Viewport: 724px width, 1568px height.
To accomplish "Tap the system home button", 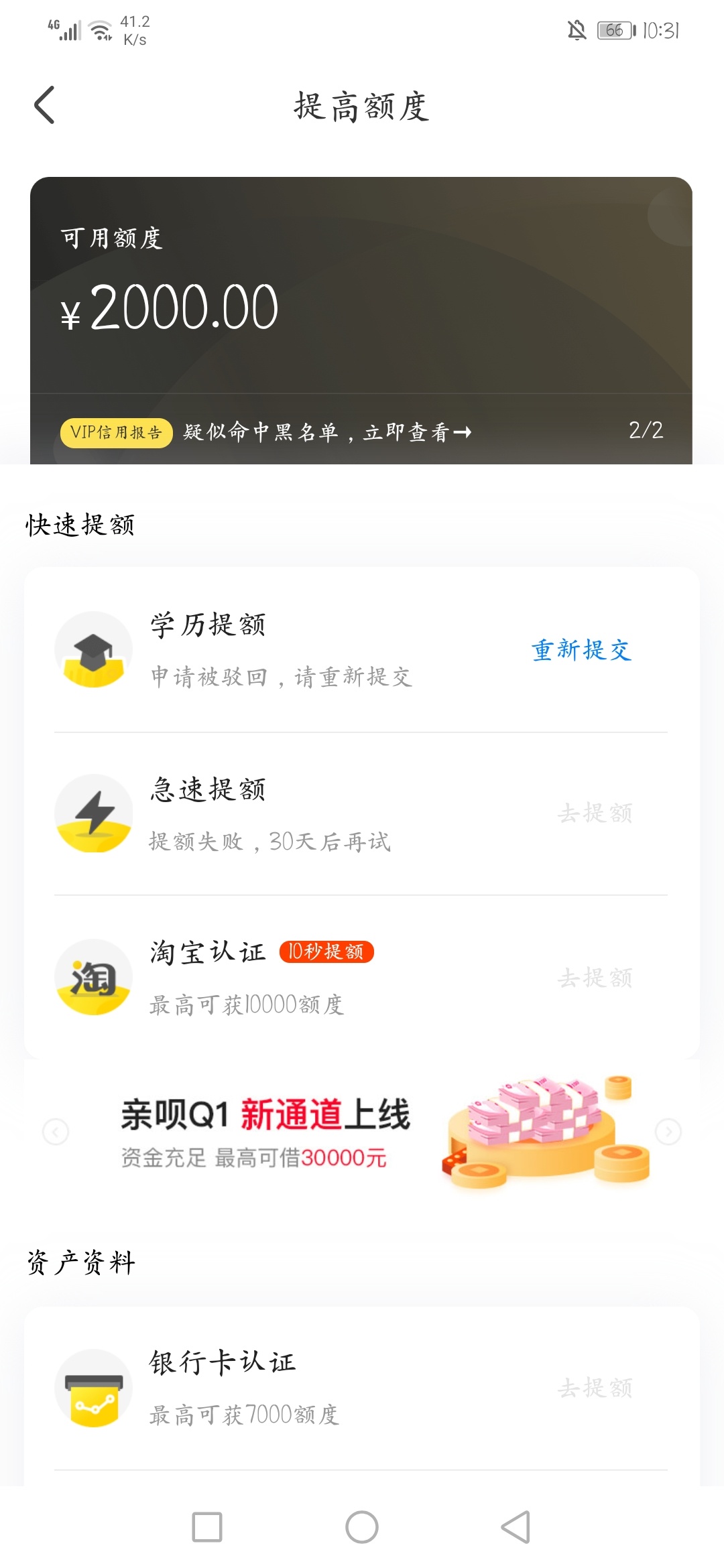I will click(362, 1527).
